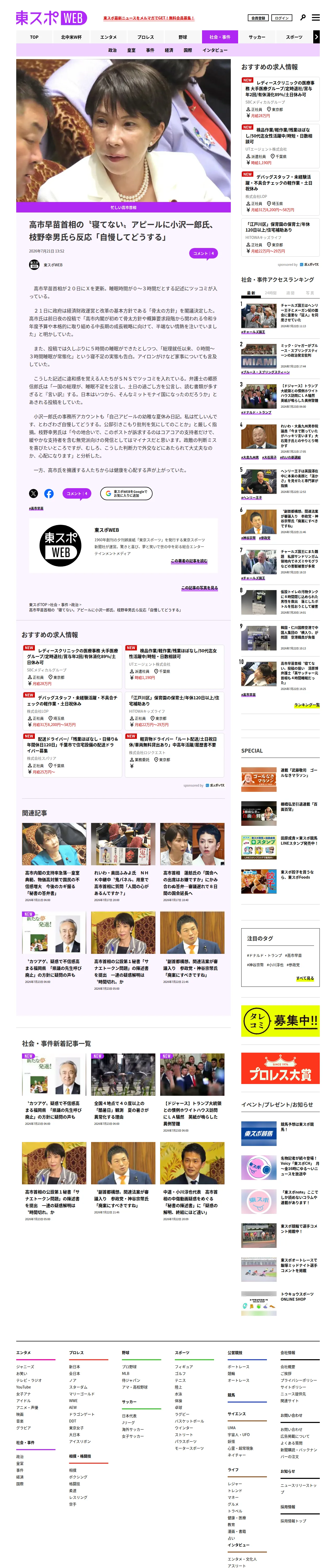Open the 皇室 sub-category

click(131, 50)
